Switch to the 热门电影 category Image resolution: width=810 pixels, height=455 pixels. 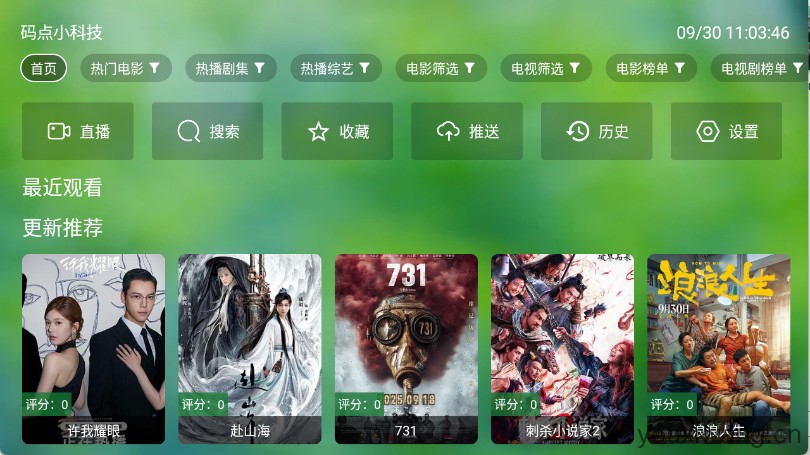(125, 68)
